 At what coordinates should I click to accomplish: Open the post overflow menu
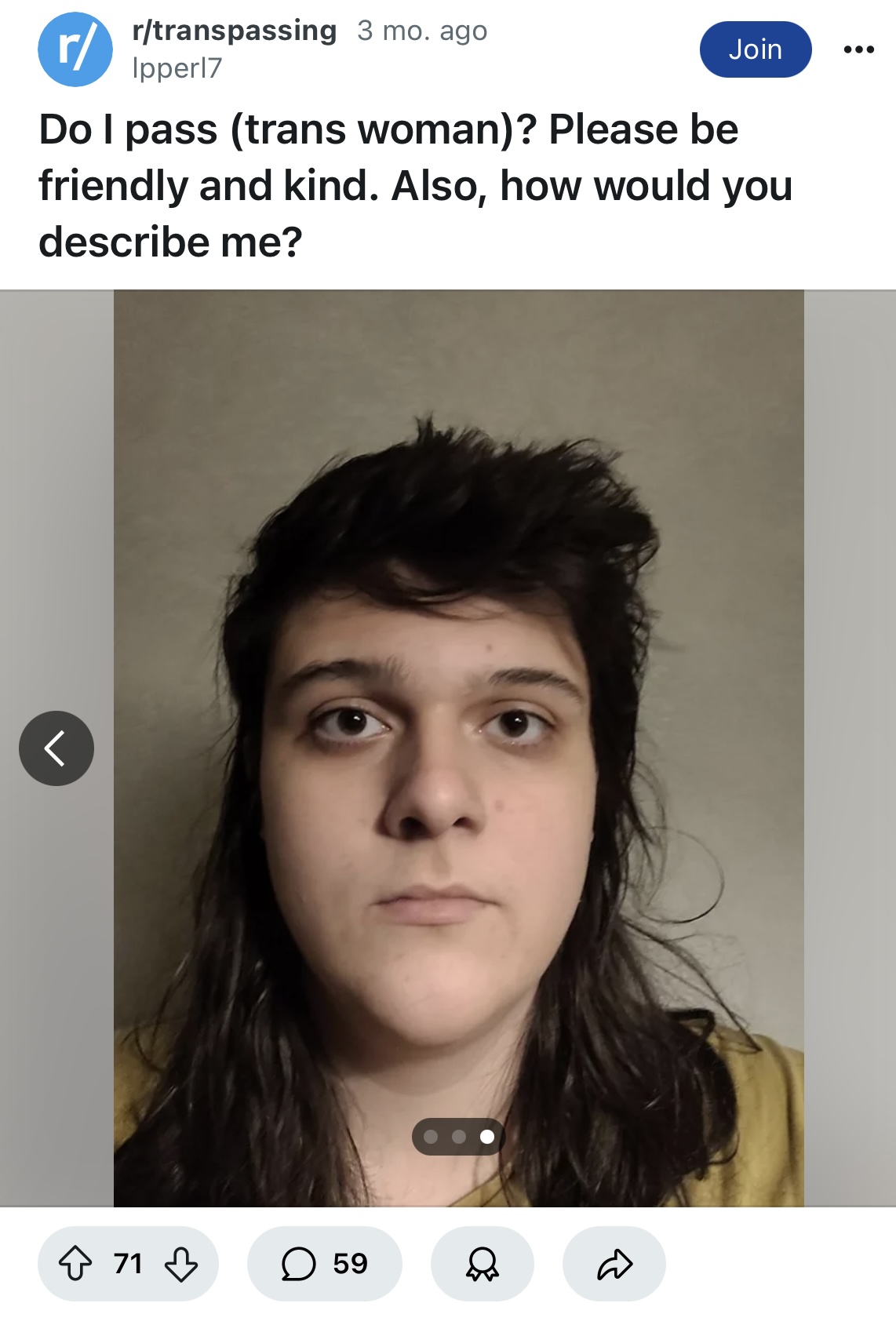tap(858, 49)
